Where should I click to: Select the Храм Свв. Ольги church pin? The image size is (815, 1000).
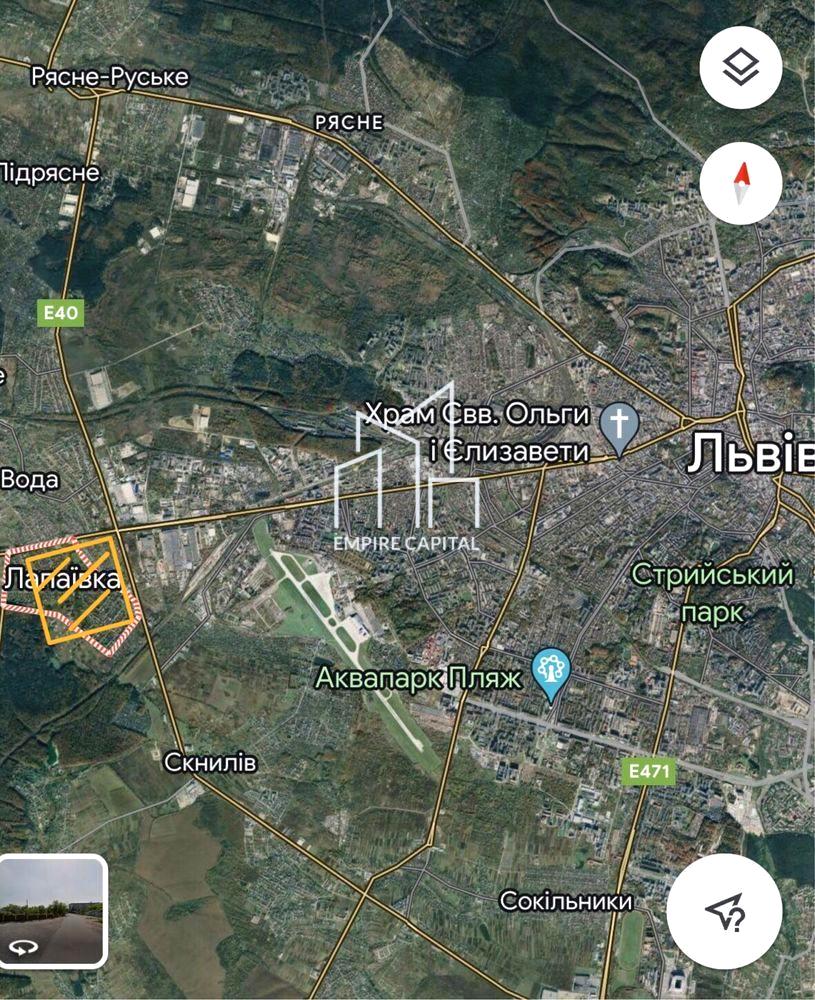[621, 420]
